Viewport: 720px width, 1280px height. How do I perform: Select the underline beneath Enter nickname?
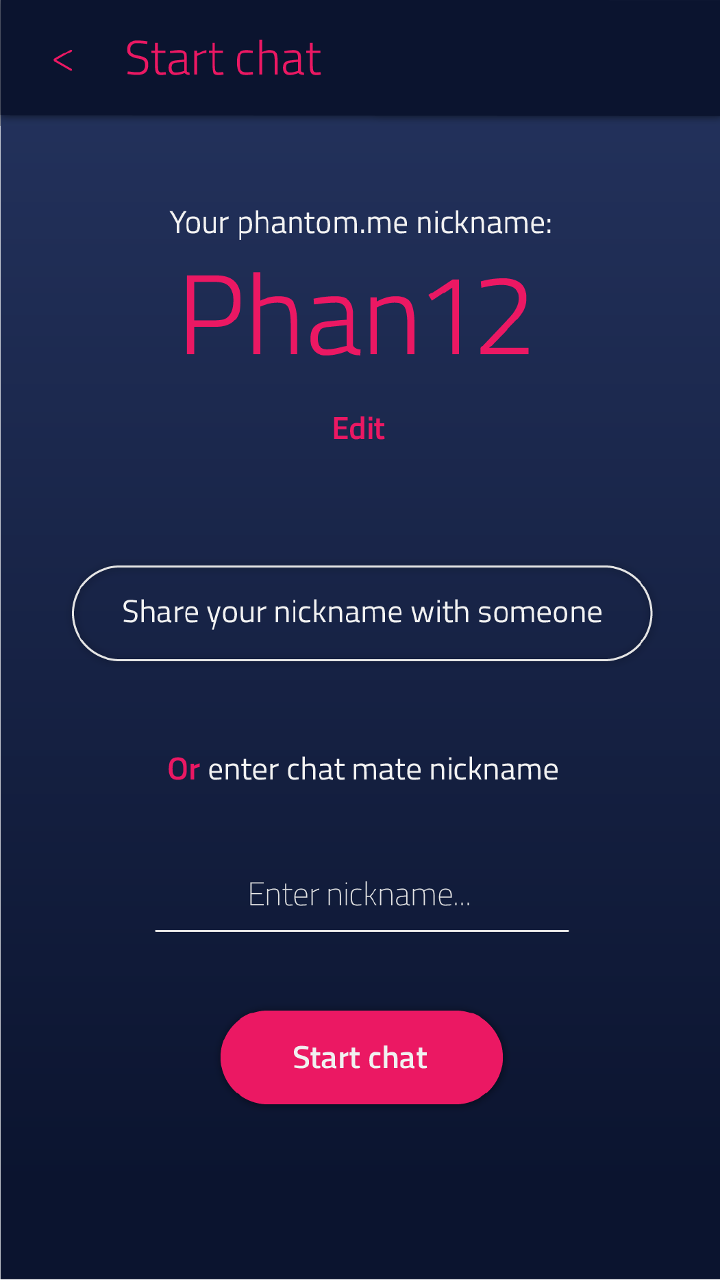coord(361,932)
